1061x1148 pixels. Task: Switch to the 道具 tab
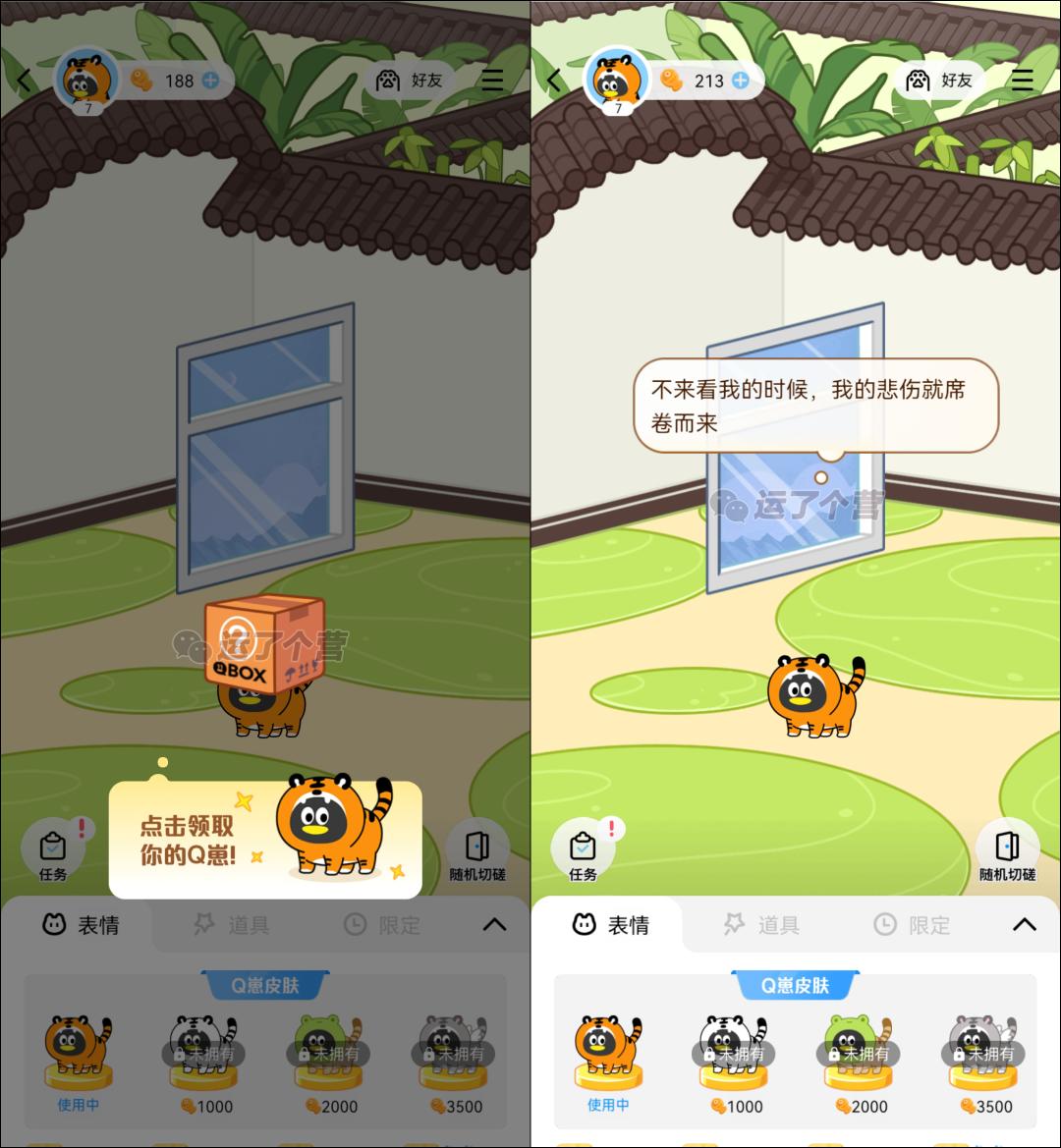coord(233,924)
